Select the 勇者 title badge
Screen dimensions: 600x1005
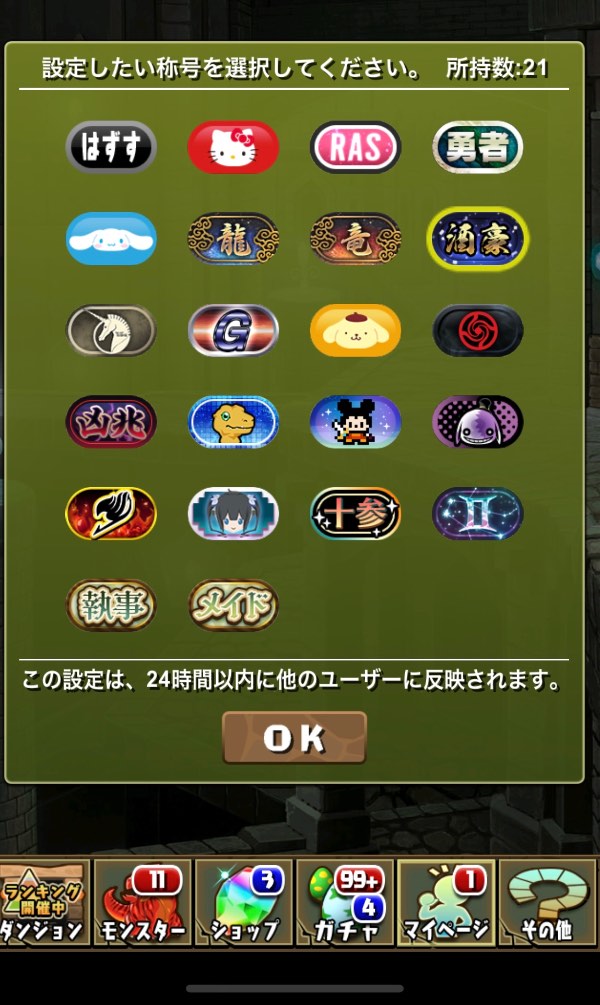coord(478,147)
